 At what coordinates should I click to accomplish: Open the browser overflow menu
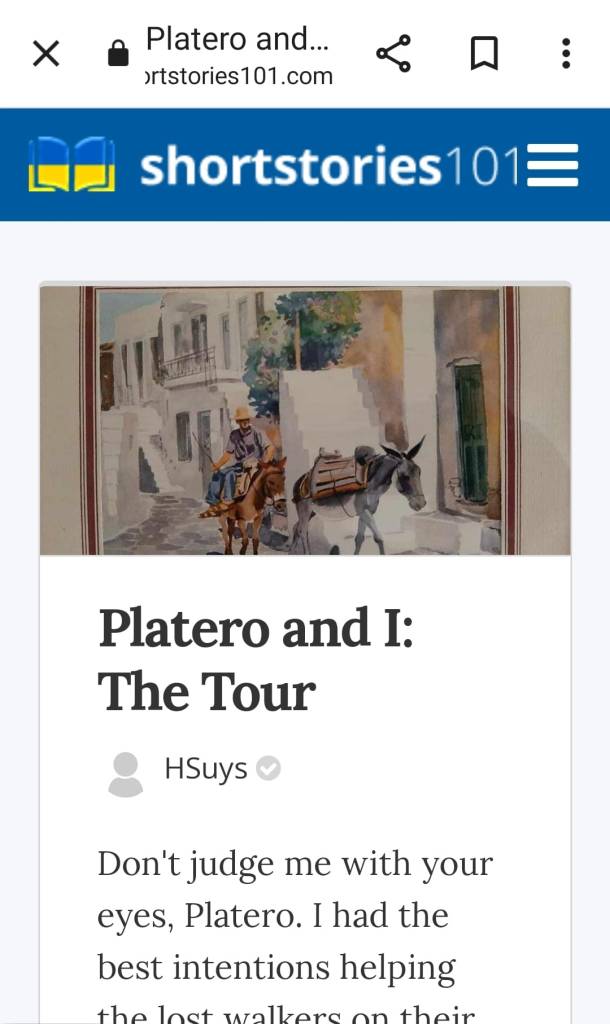tap(566, 54)
